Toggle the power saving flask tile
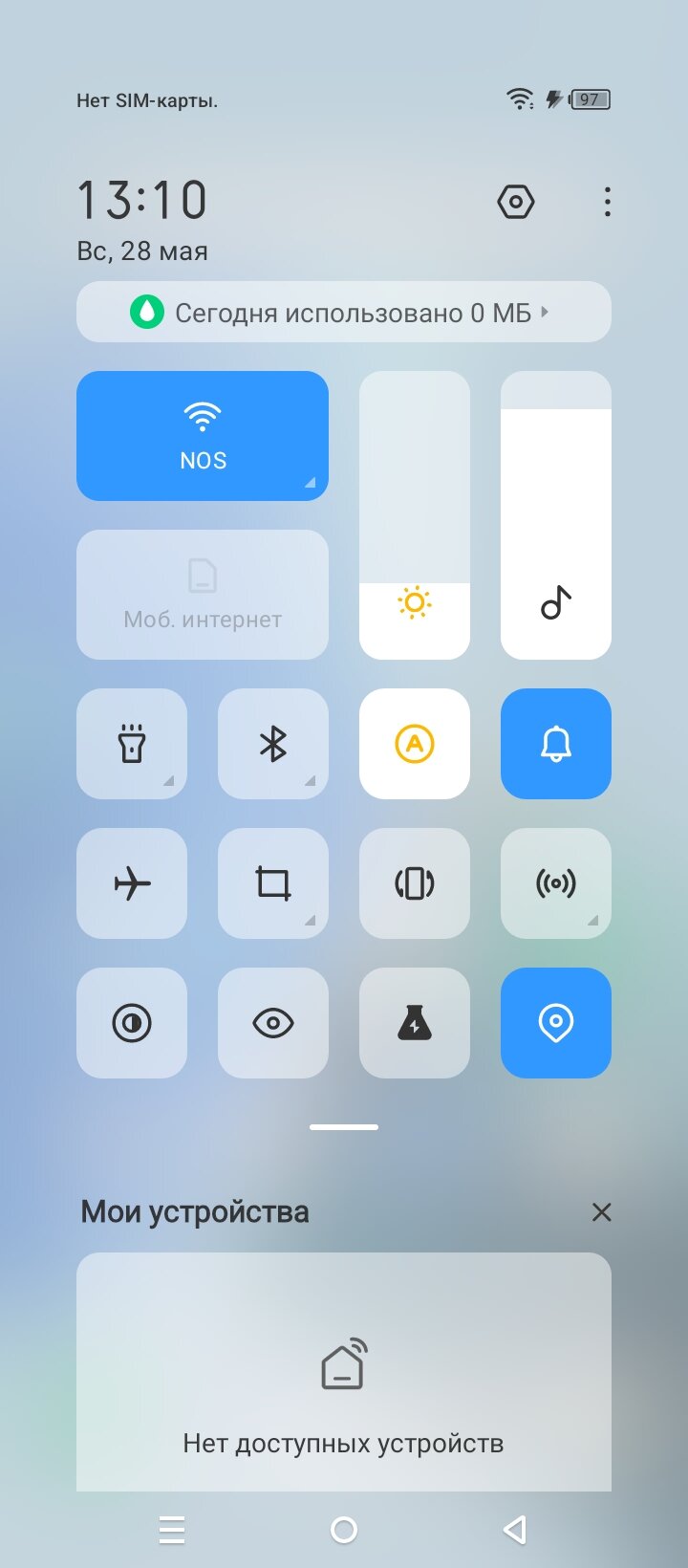The image size is (688, 1568). point(415,1023)
